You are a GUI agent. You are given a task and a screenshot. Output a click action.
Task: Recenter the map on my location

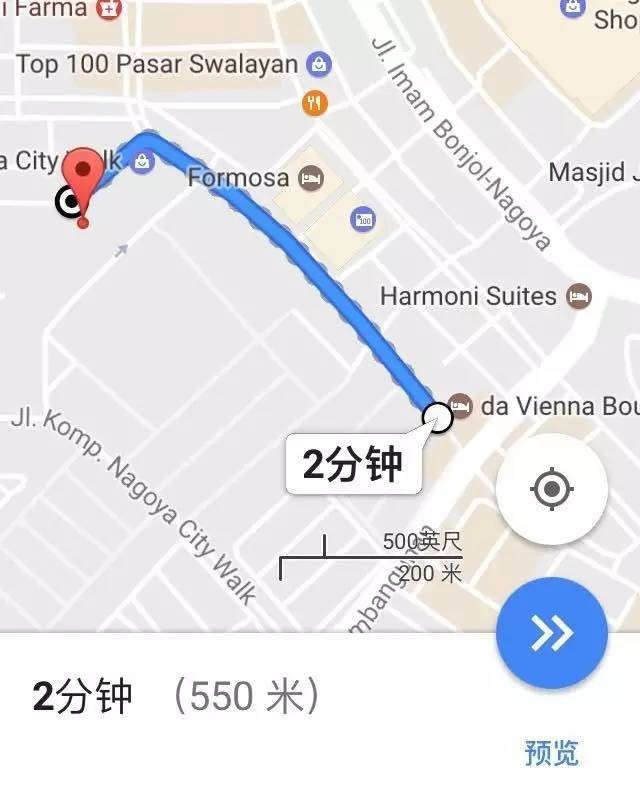click(552, 490)
